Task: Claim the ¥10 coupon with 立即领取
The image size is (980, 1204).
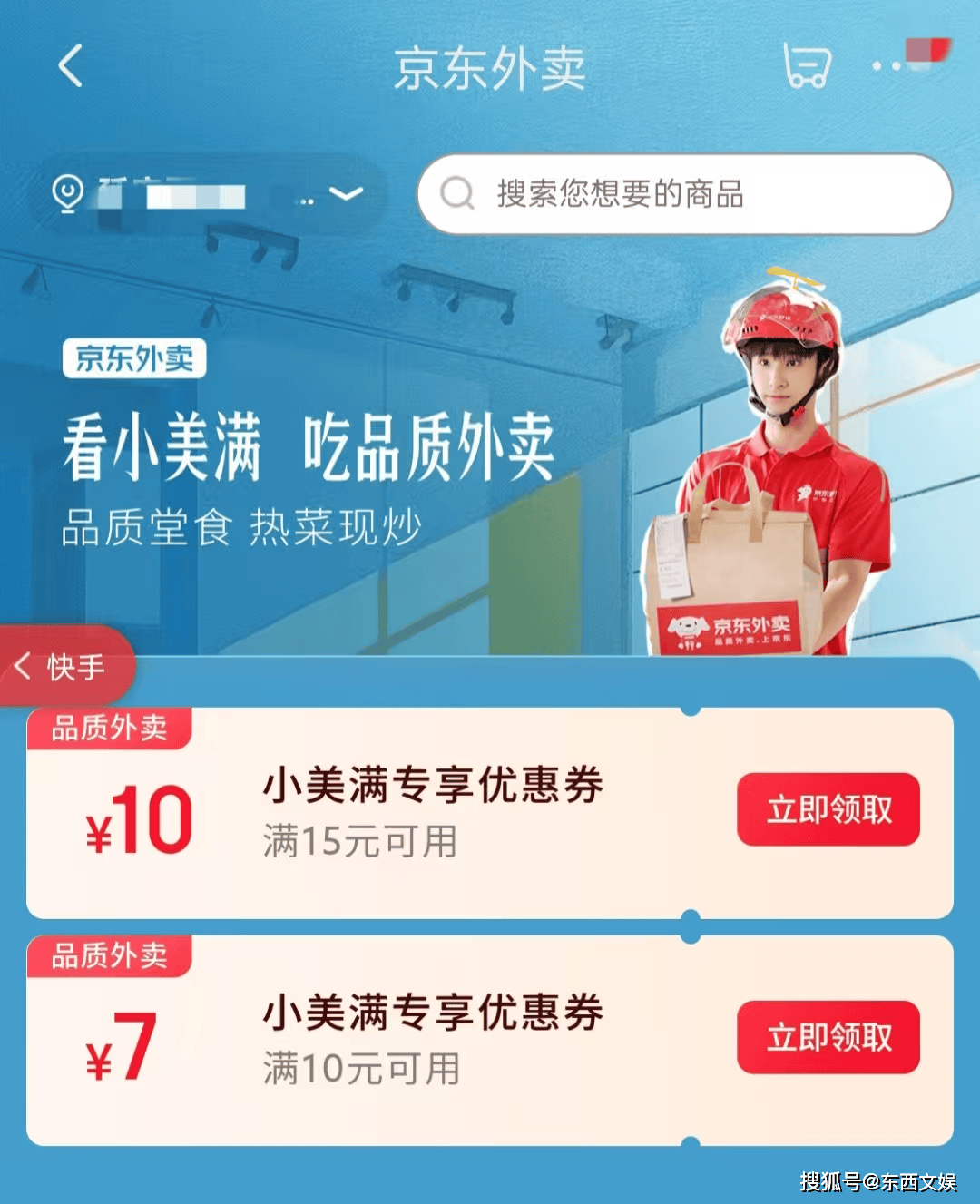Action: 828,809
